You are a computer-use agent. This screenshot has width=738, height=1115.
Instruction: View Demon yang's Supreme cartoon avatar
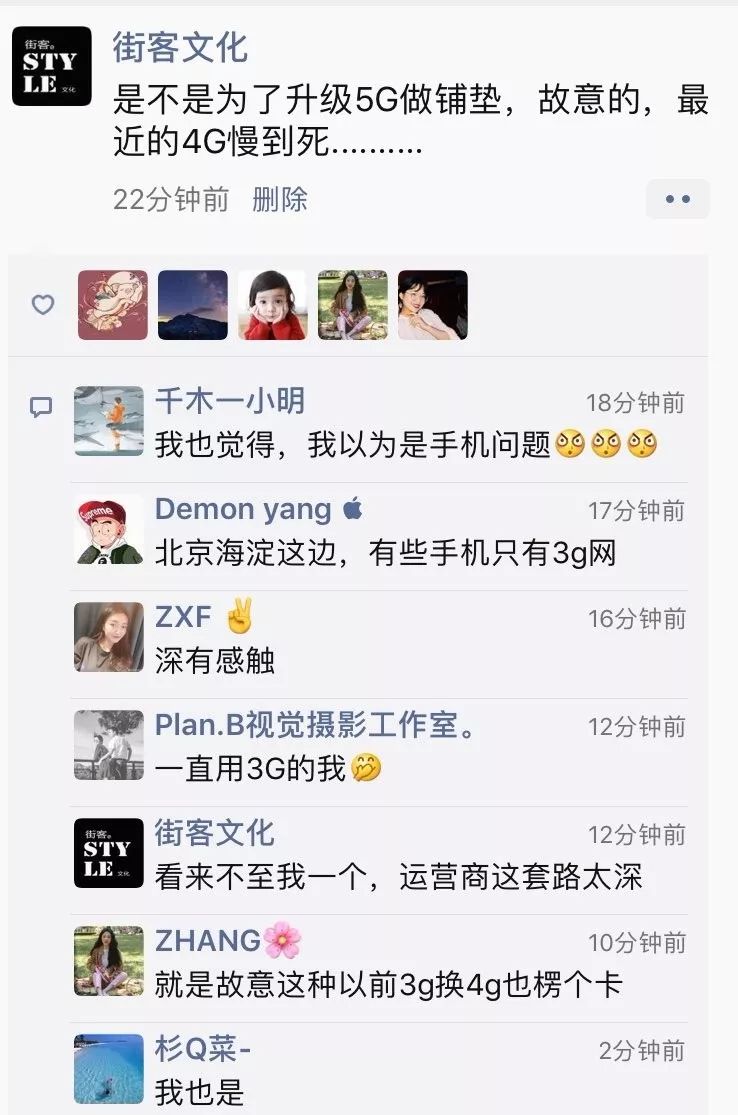pyautogui.click(x=109, y=529)
